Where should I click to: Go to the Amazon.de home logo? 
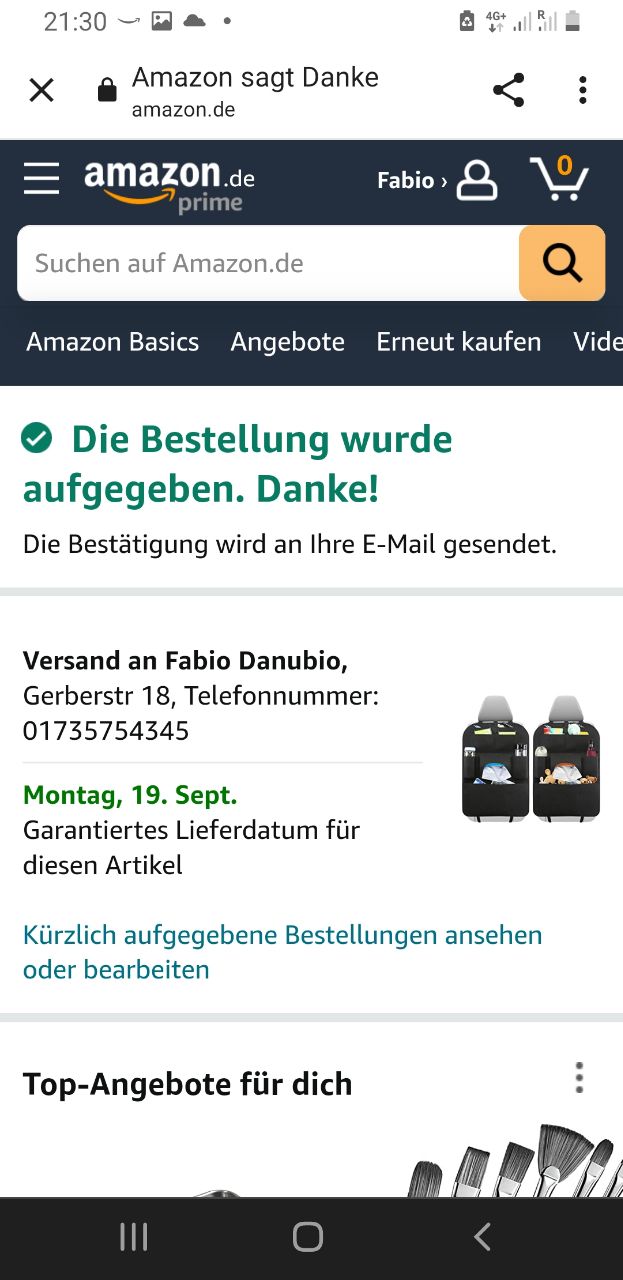tap(168, 183)
